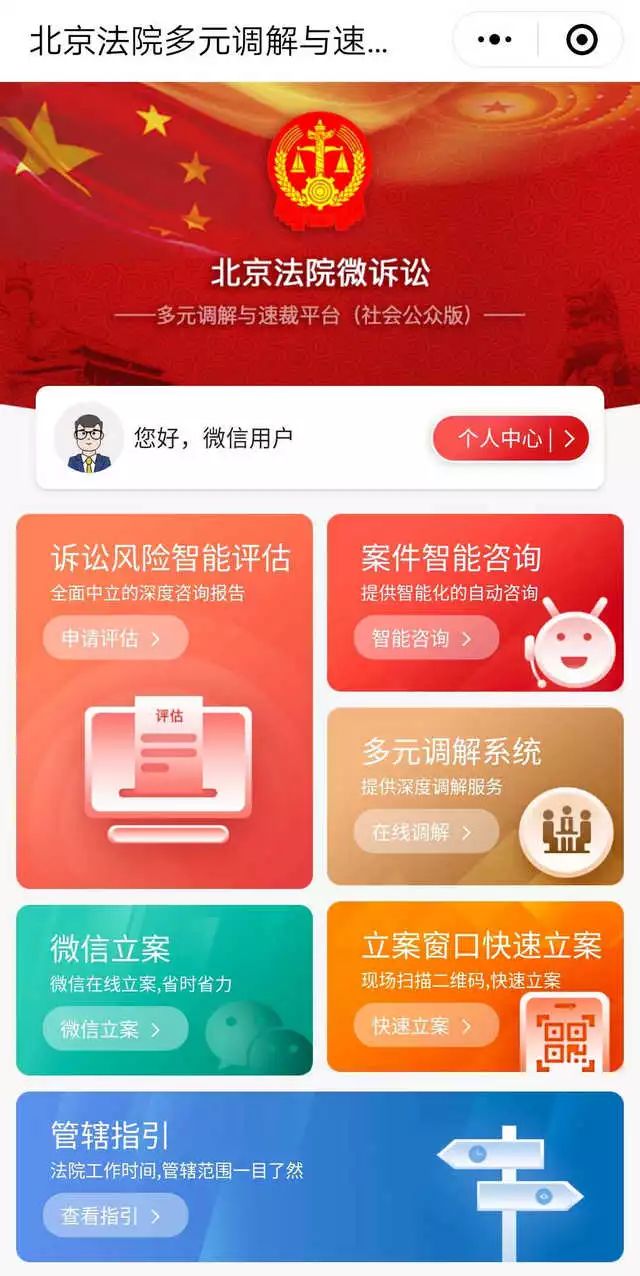View 查看指引 jurisdiction guide
The height and width of the screenshot is (1276, 640).
[115, 1216]
